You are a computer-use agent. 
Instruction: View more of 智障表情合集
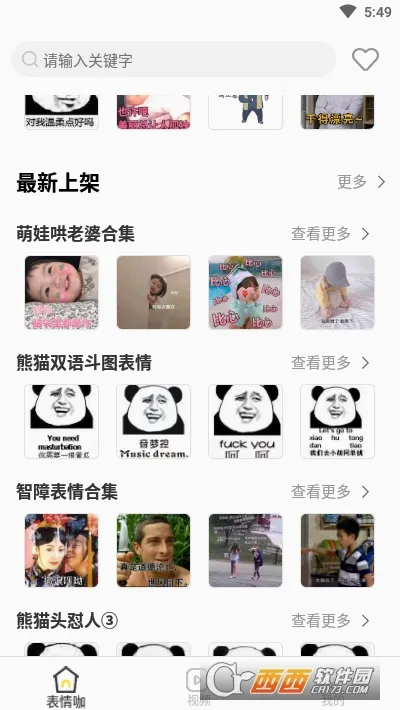coord(330,492)
